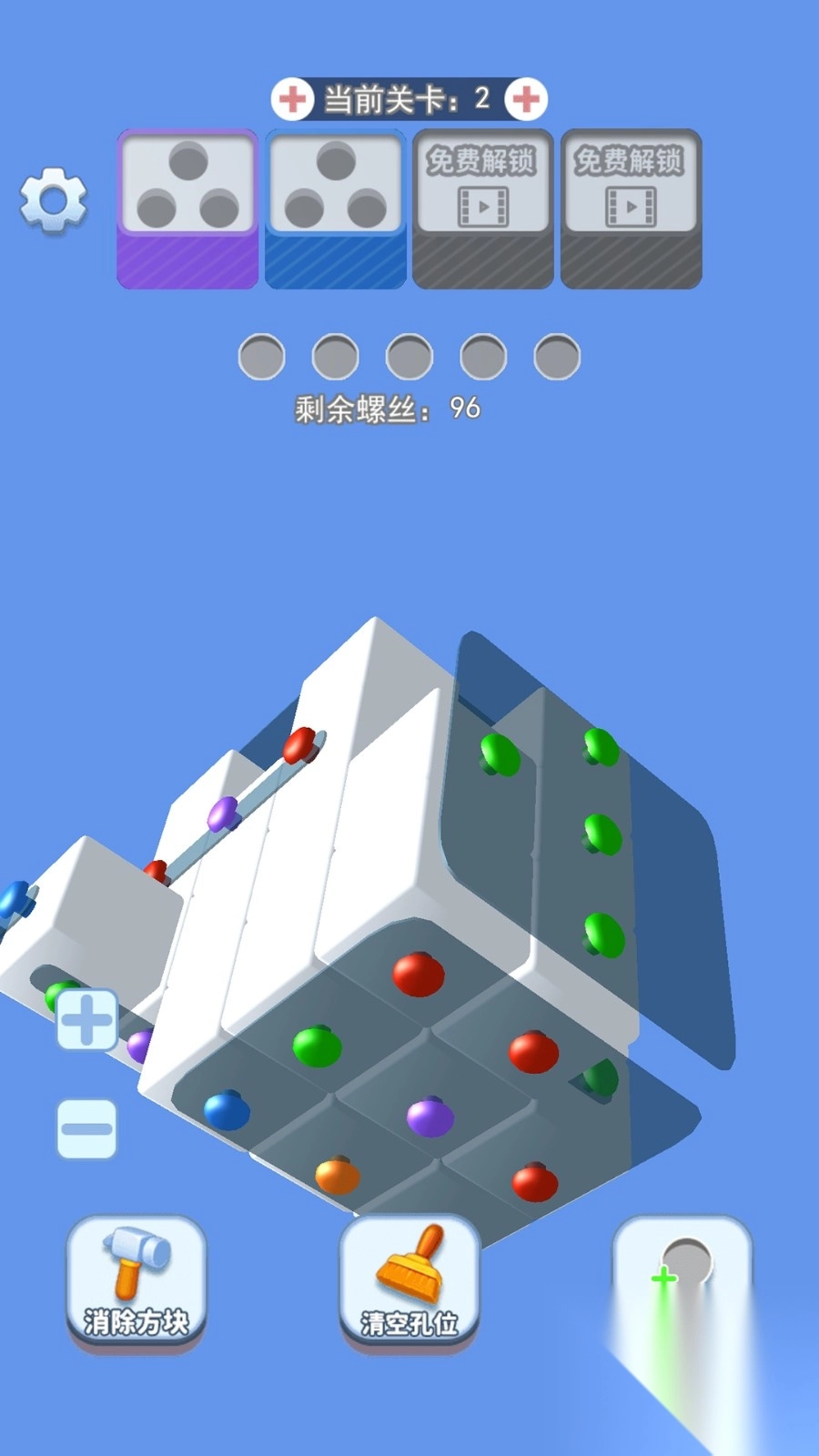Image resolution: width=819 pixels, height=1456 pixels.
Task: Use the 消除方块 hammer tool
Action: tap(136, 1281)
